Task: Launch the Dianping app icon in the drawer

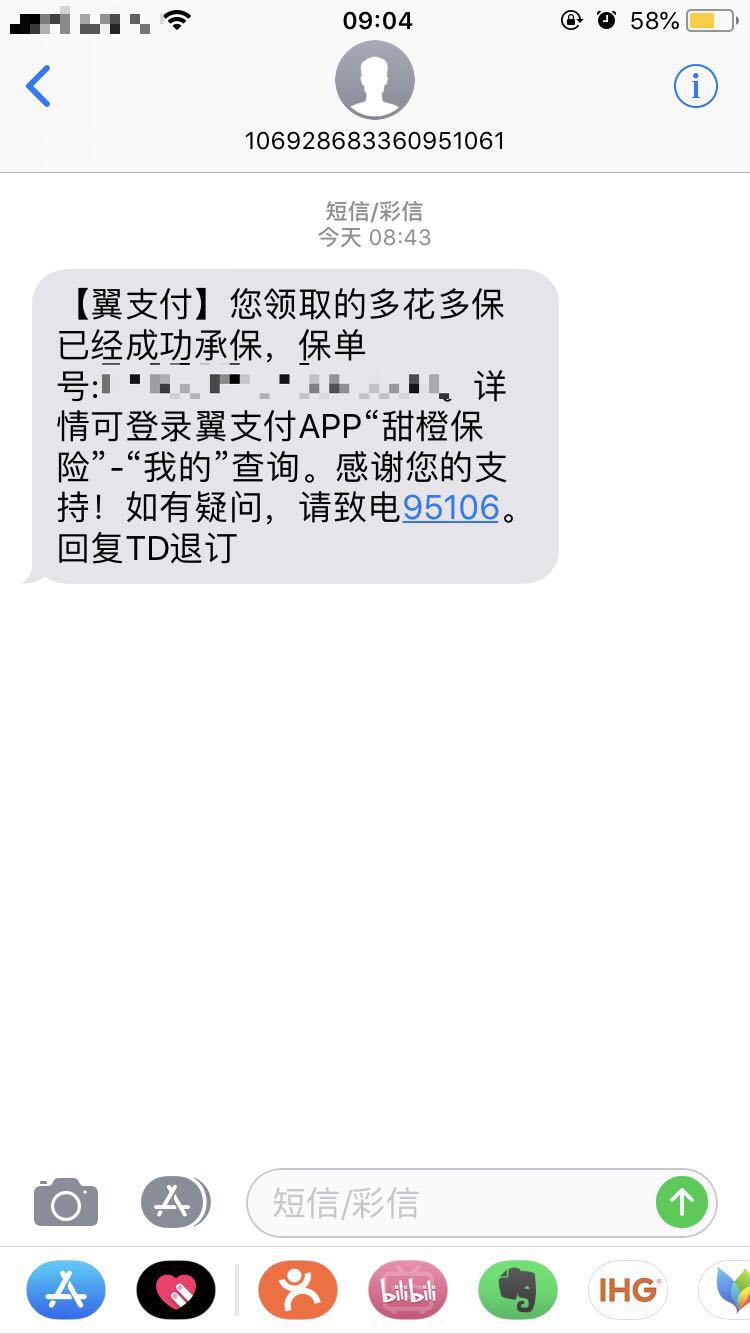Action: (x=299, y=1290)
